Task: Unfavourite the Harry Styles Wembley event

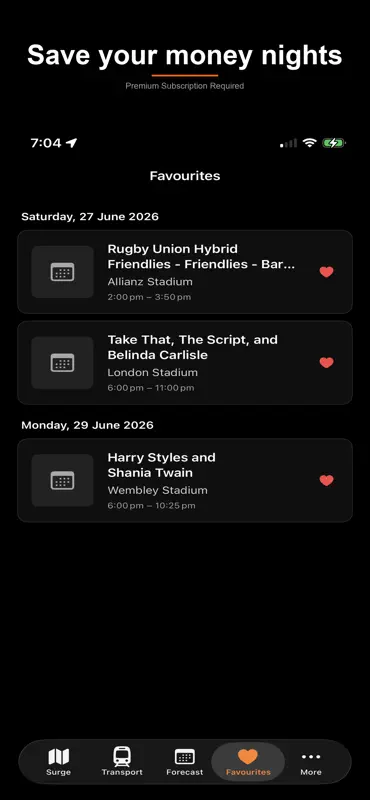Action: tap(327, 481)
